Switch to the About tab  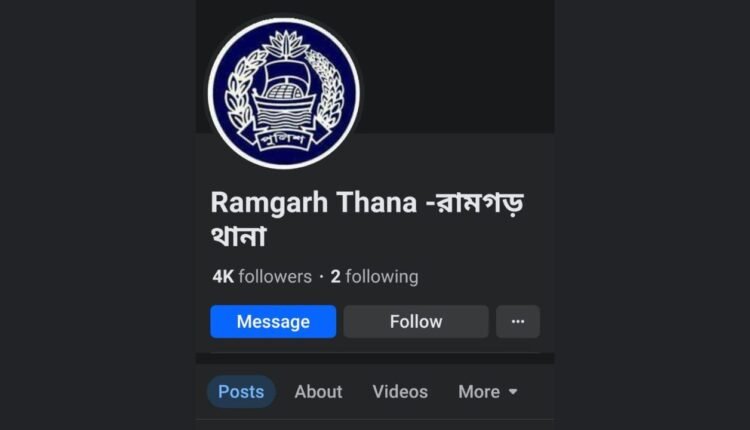(318, 392)
